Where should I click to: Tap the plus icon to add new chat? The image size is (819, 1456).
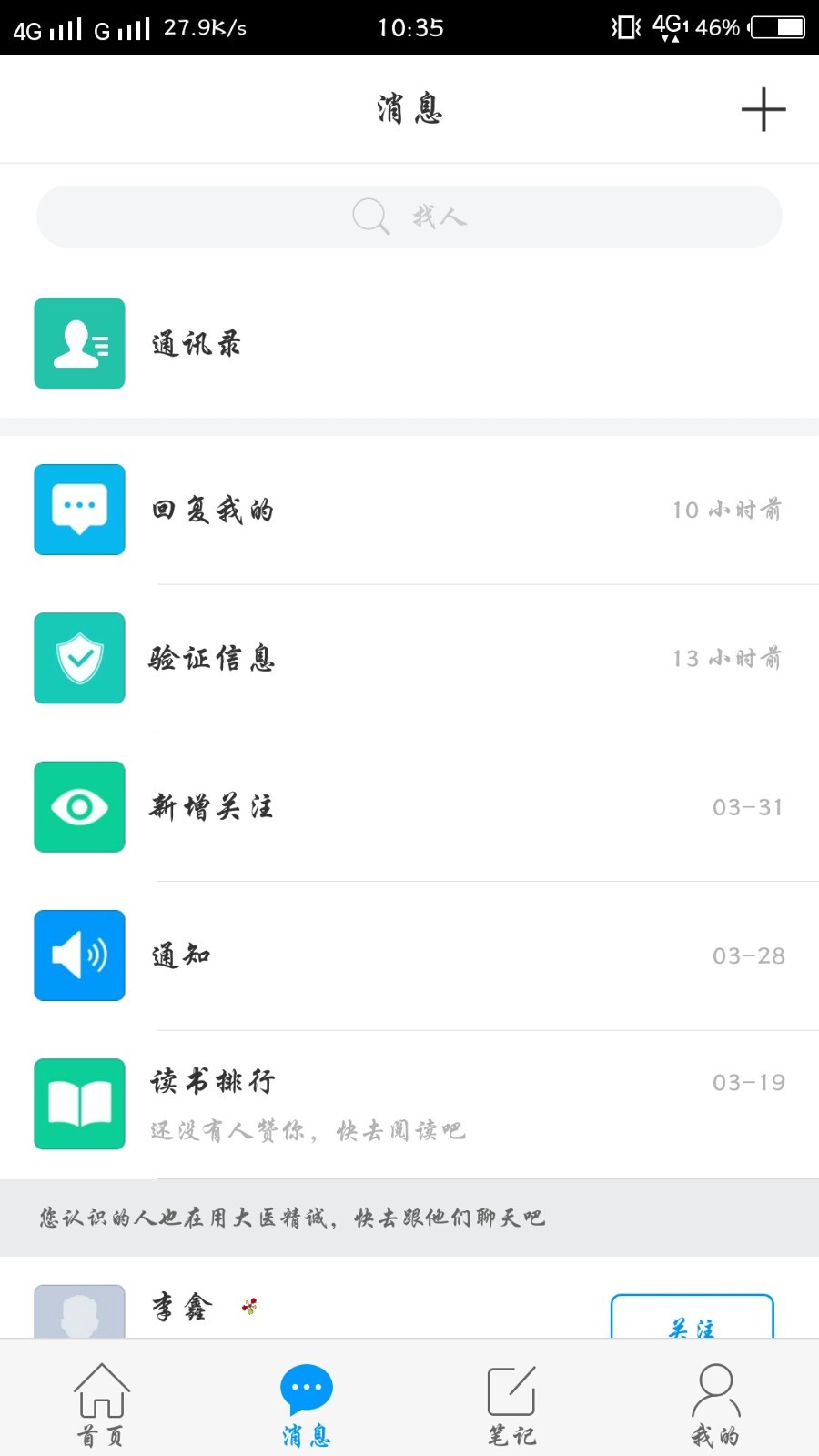tap(763, 108)
